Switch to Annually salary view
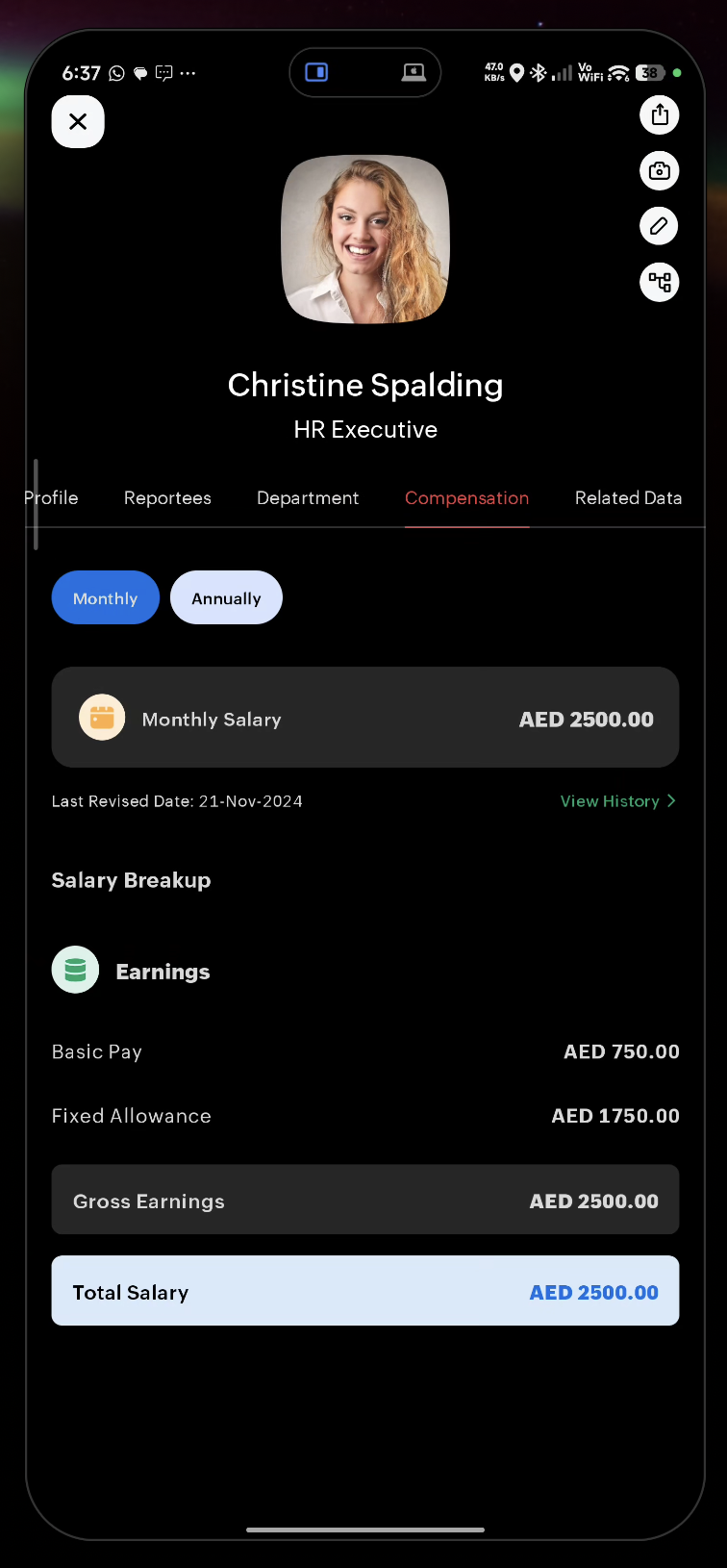This screenshot has width=727, height=1568. pos(226,598)
